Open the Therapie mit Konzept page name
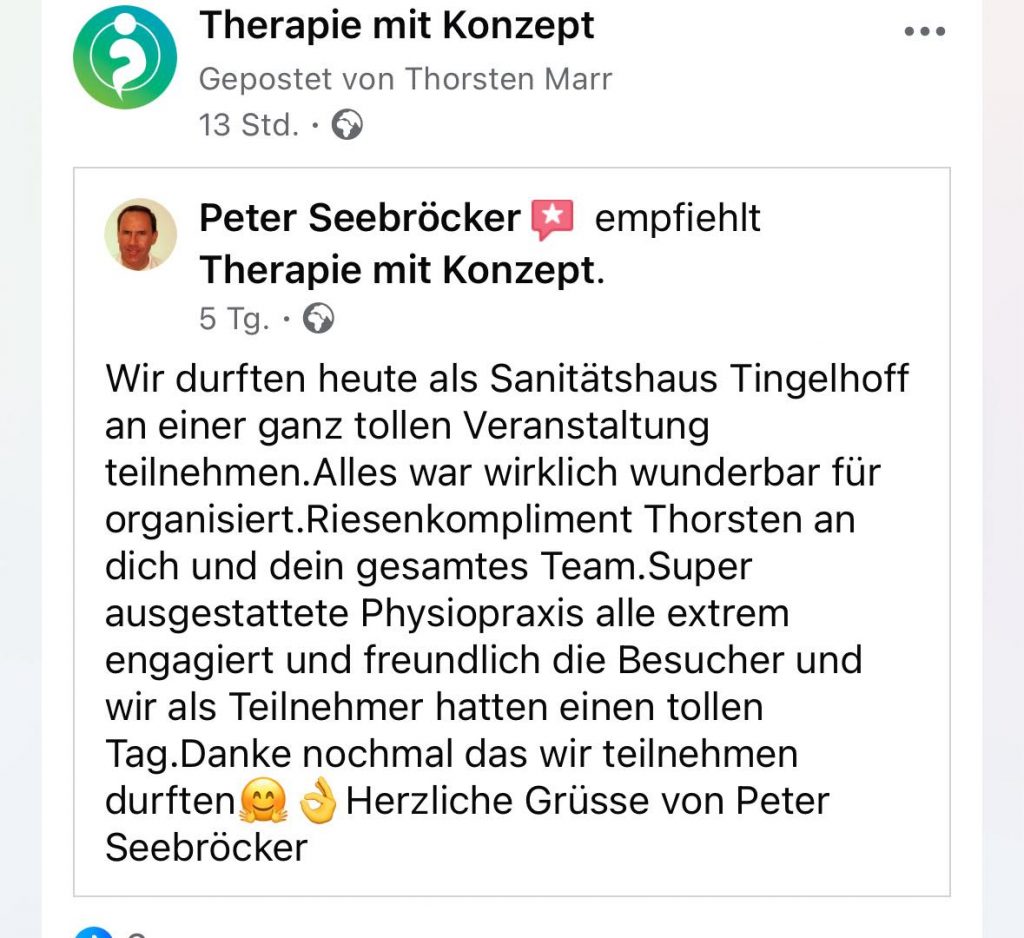The height and width of the screenshot is (938, 1024). [396, 25]
